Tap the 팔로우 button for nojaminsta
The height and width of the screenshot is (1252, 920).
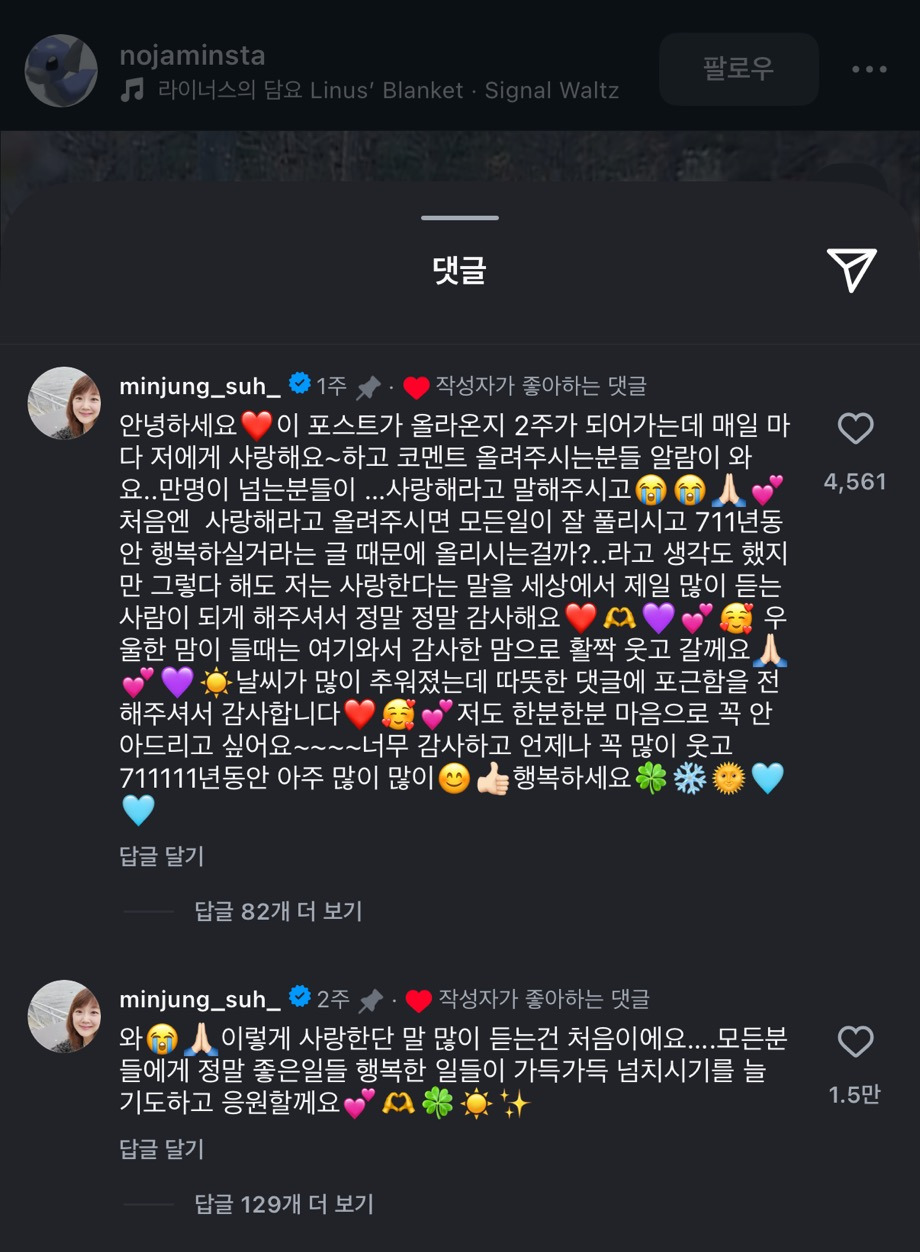click(x=738, y=69)
